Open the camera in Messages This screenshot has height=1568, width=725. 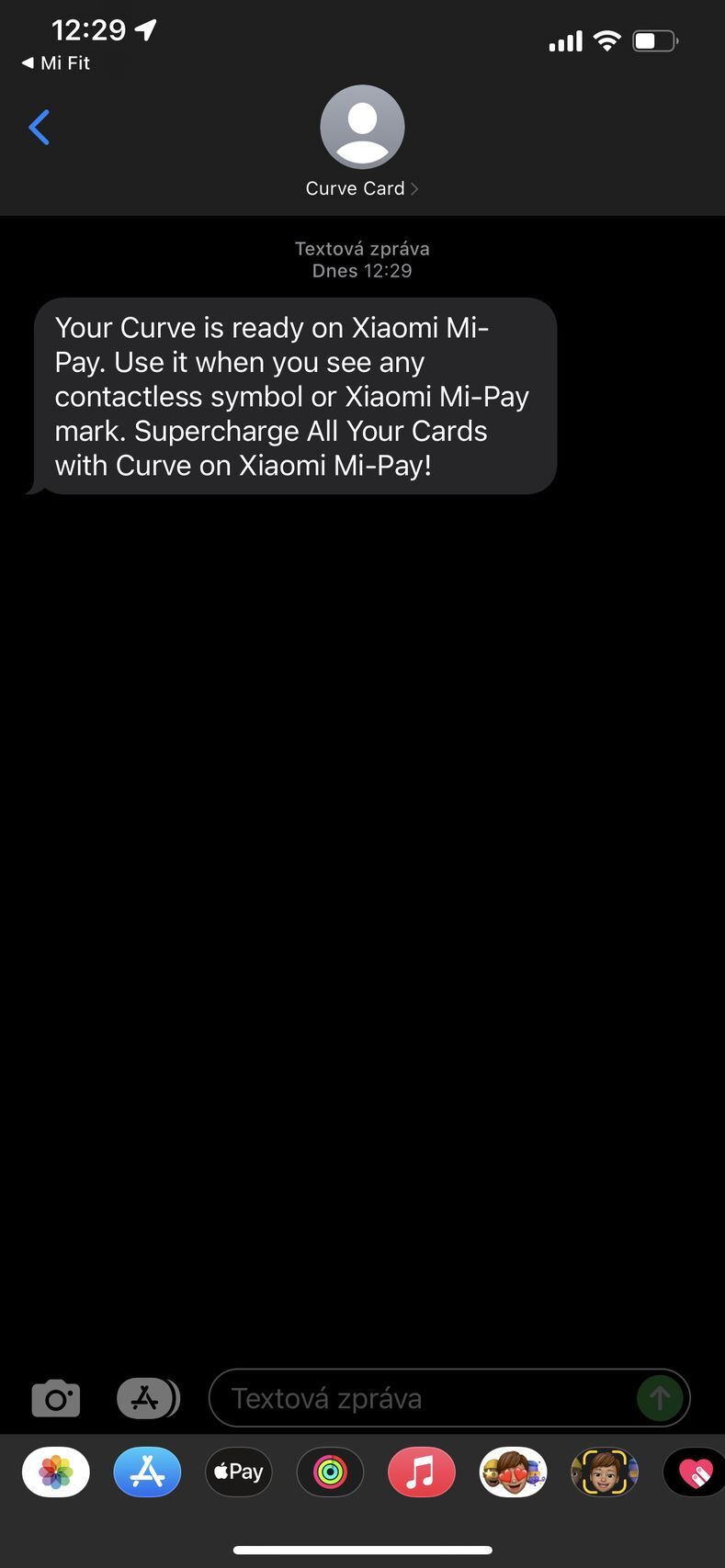[55, 1398]
